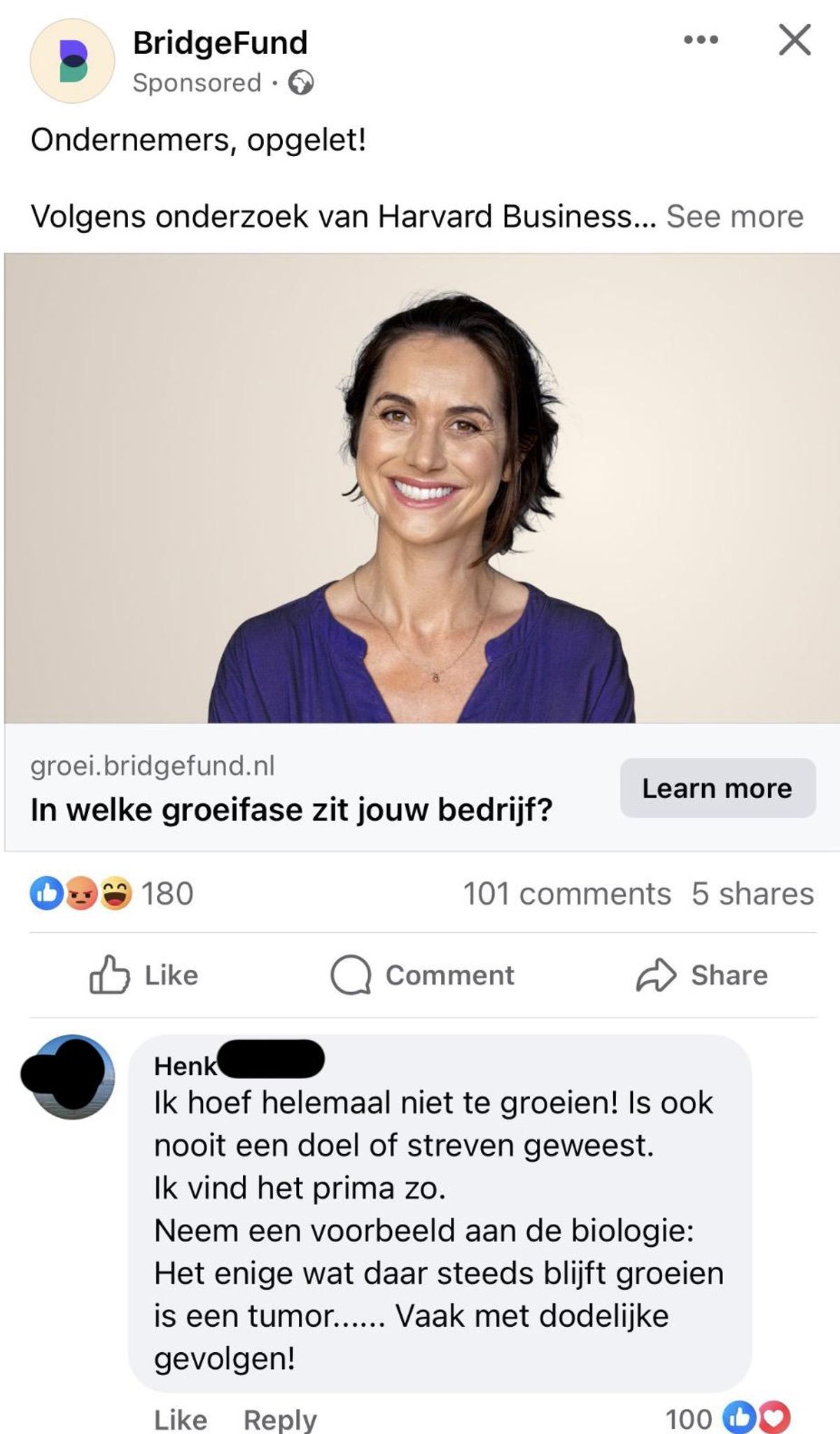Tap the Learn more button
840x1434 pixels.
pyautogui.click(x=717, y=788)
